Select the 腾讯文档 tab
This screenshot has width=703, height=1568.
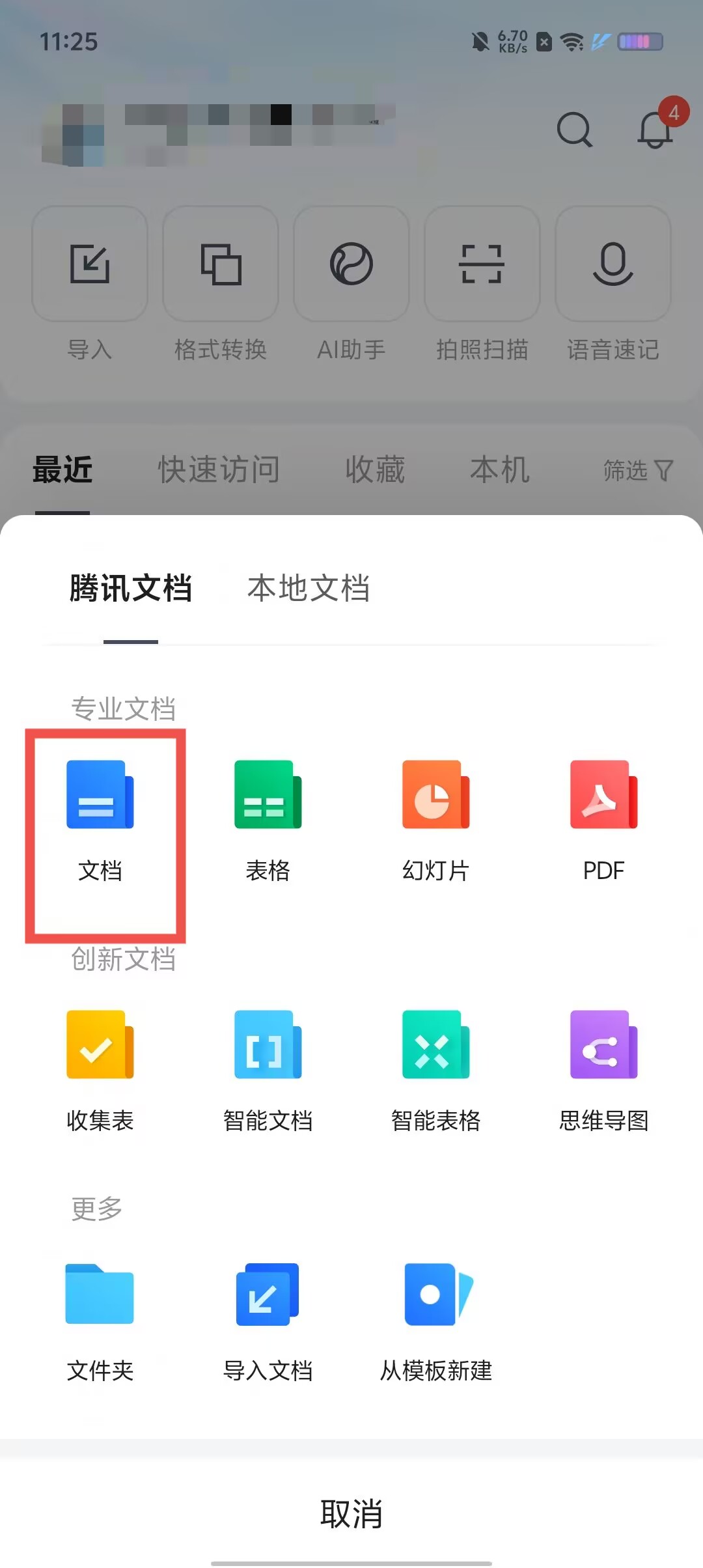tap(130, 589)
